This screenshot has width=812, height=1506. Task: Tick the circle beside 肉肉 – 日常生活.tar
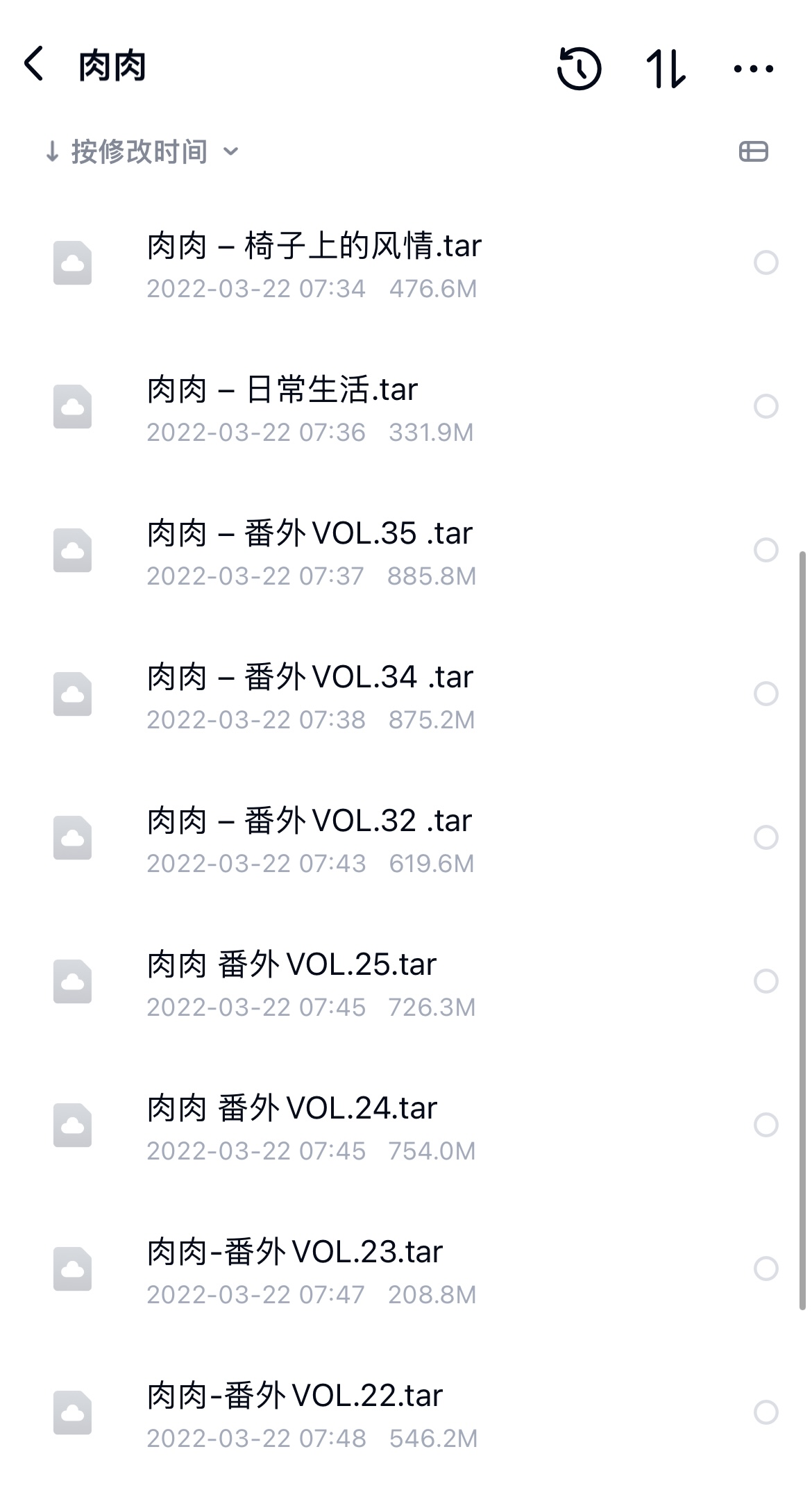click(x=766, y=406)
